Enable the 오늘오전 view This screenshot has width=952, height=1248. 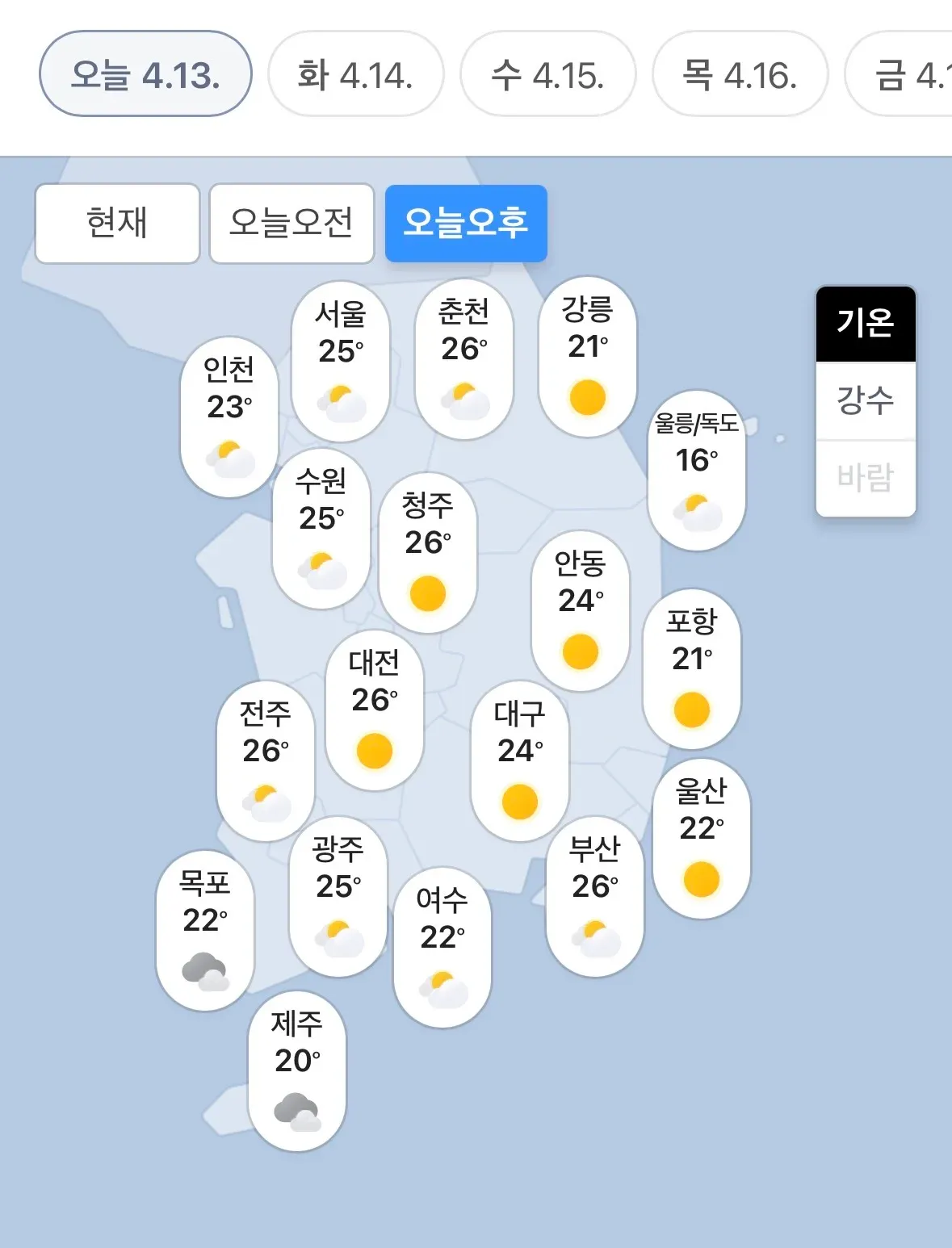tap(291, 223)
